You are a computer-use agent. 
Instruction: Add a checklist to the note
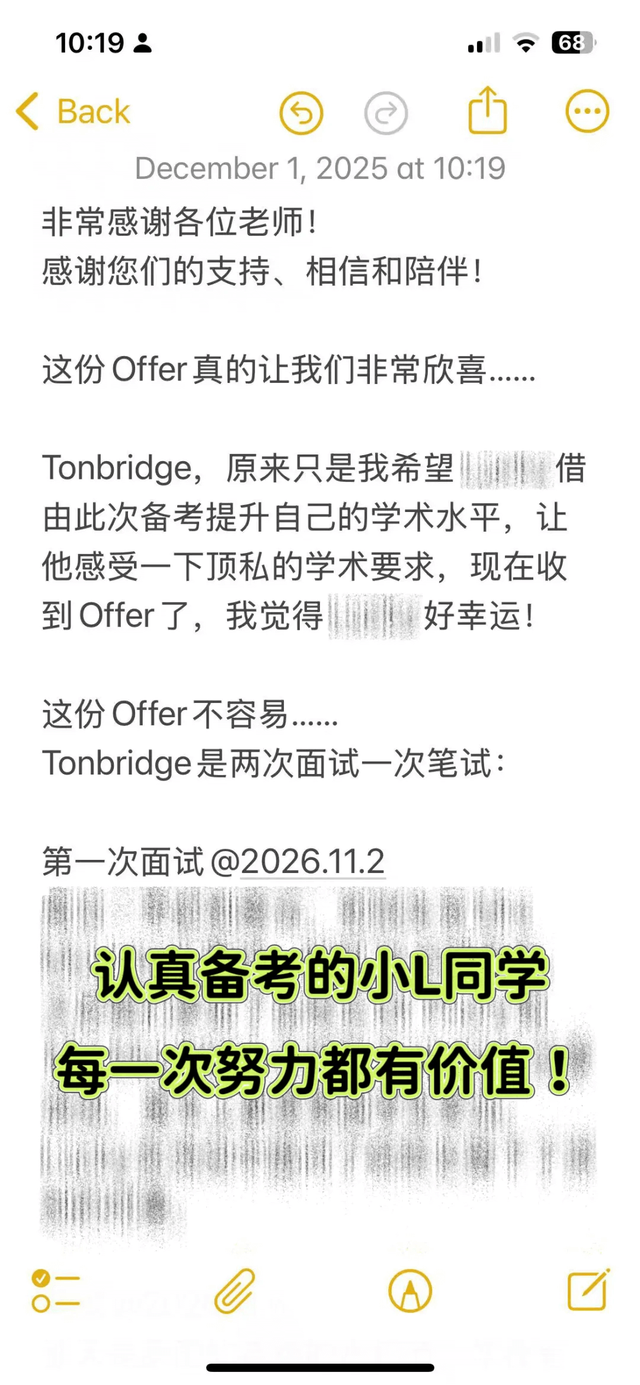click(x=55, y=1290)
